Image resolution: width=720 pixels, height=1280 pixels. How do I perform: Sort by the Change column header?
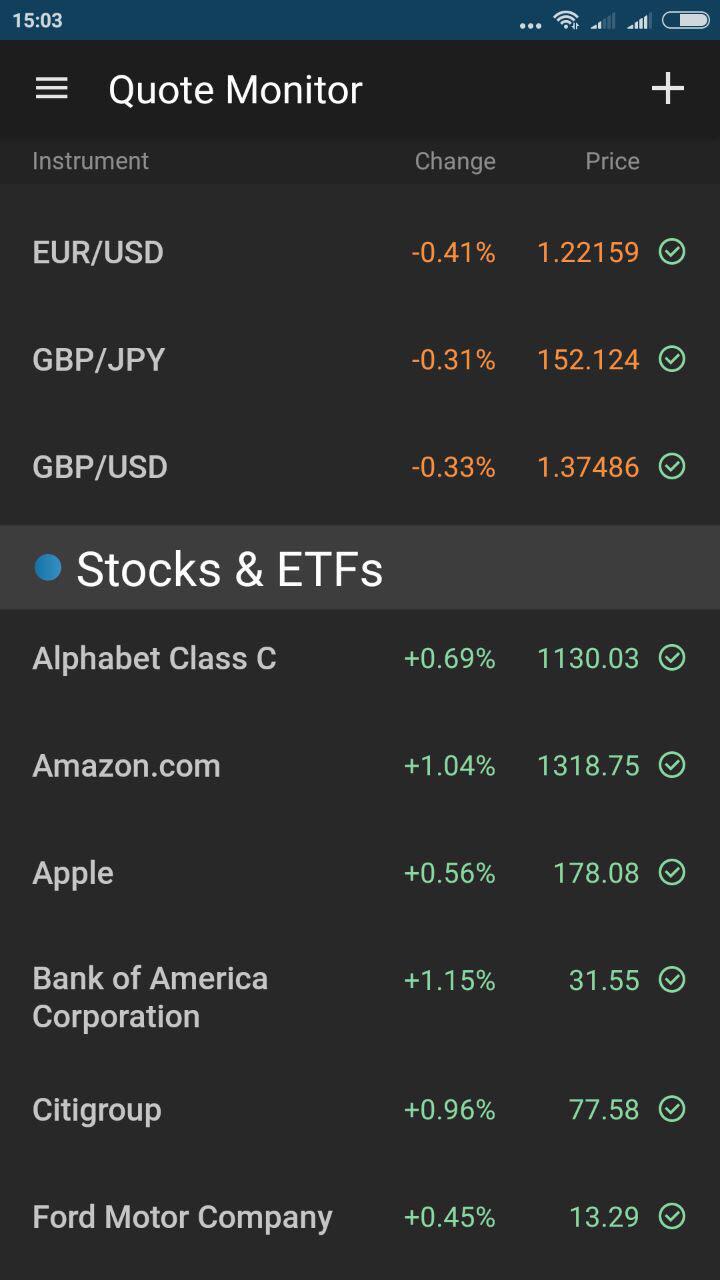[455, 161]
